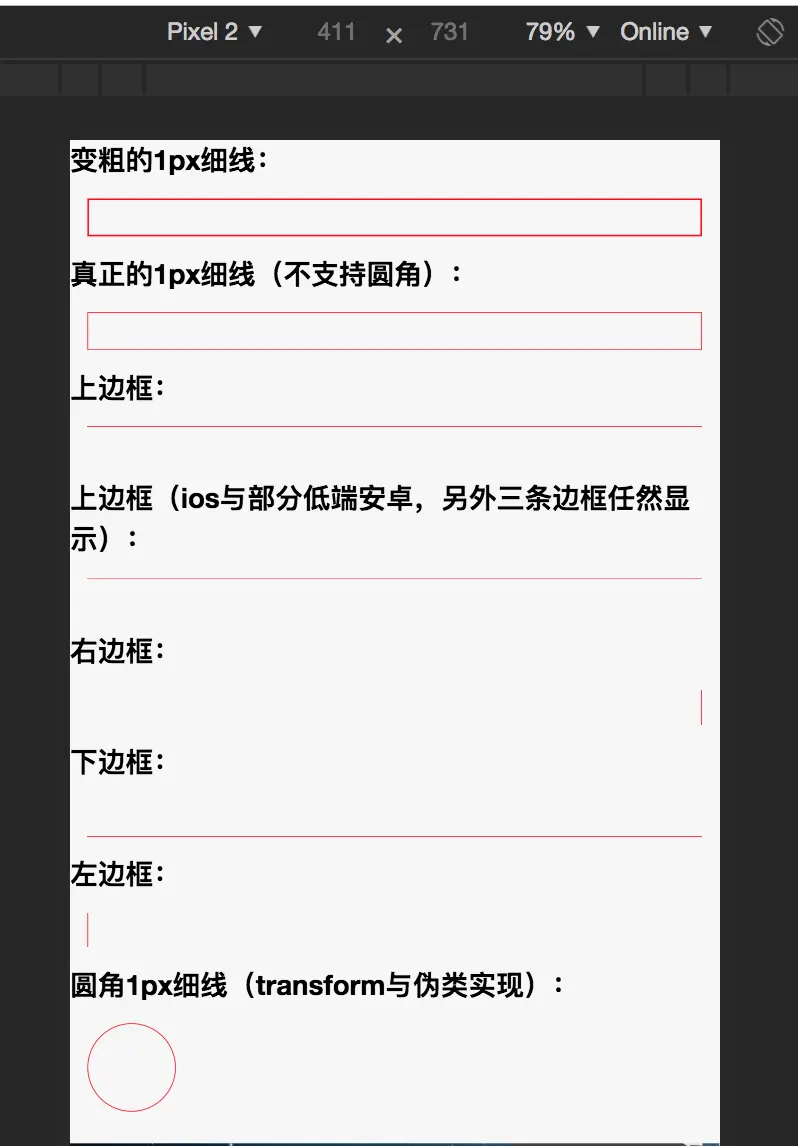
Task: Open the Online network throttling dropdown
Action: (x=666, y=32)
